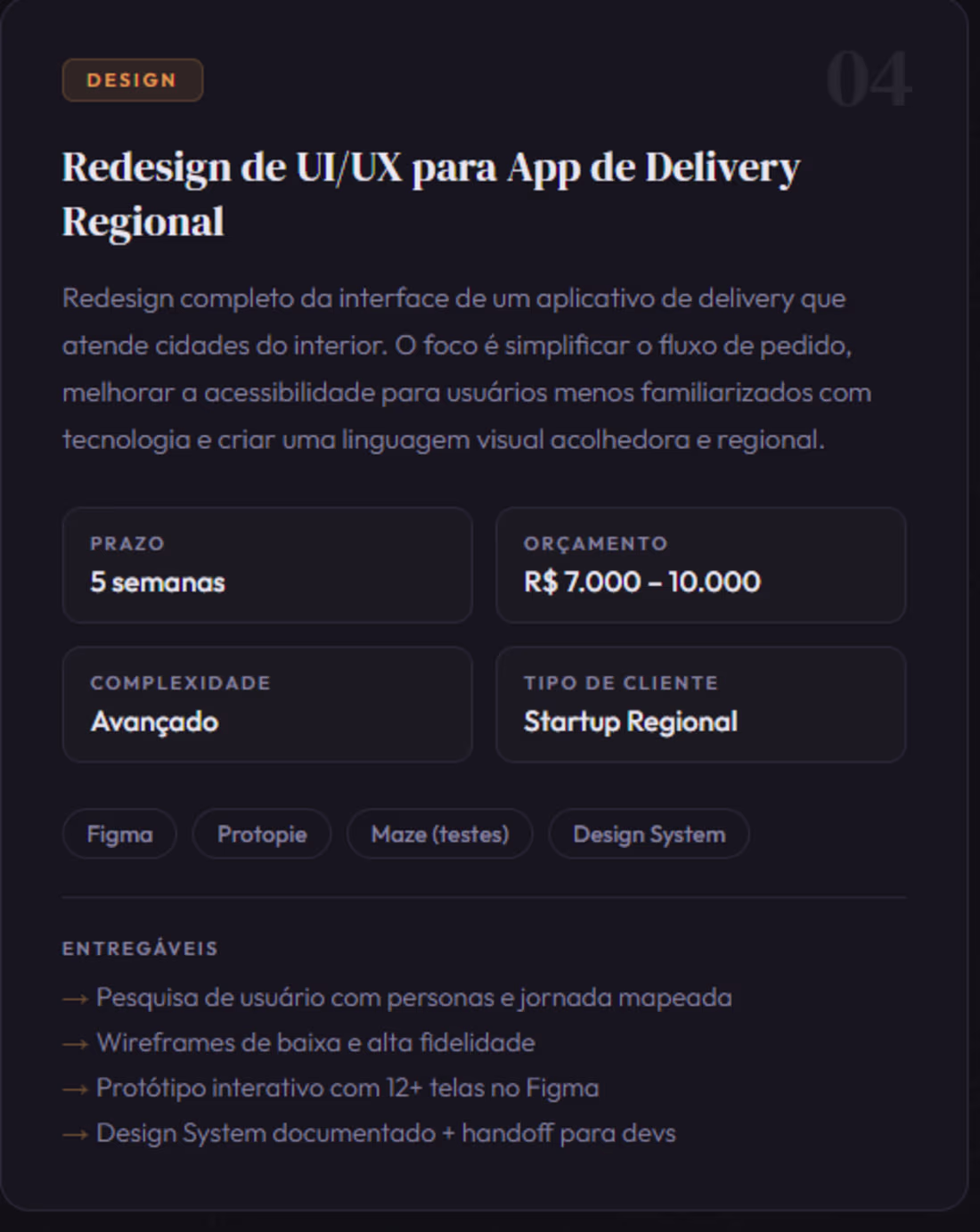The width and height of the screenshot is (980, 1232).
Task: Click the arrow icon beside 'Pesquisa de usuário'
Action: (x=74, y=998)
